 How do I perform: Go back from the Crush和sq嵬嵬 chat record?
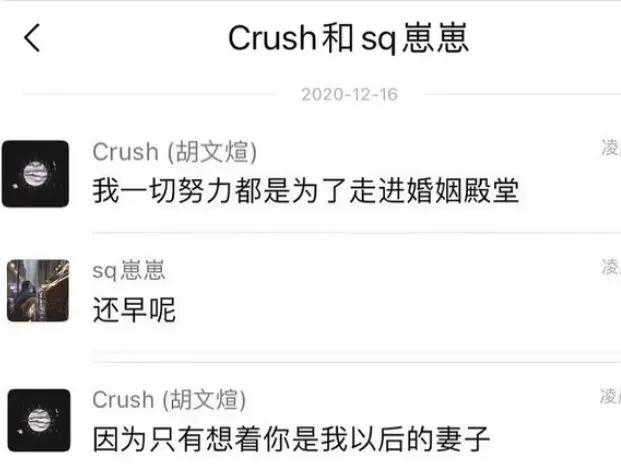[33, 40]
